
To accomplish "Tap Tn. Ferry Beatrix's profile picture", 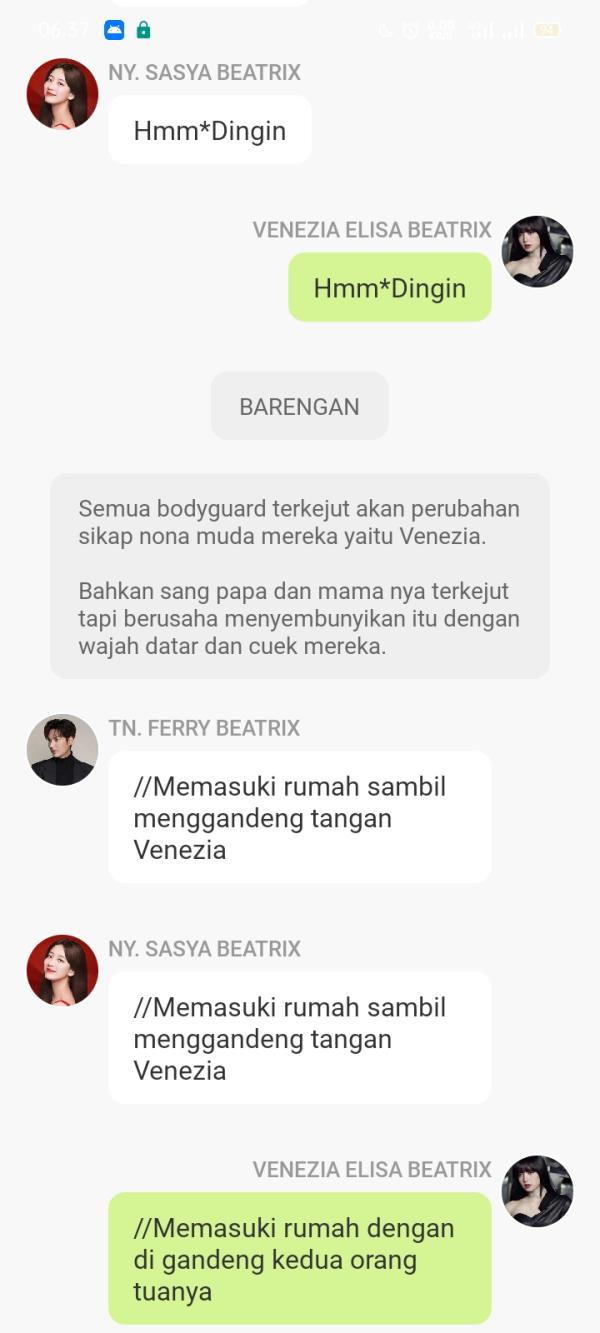I will click(62, 750).
